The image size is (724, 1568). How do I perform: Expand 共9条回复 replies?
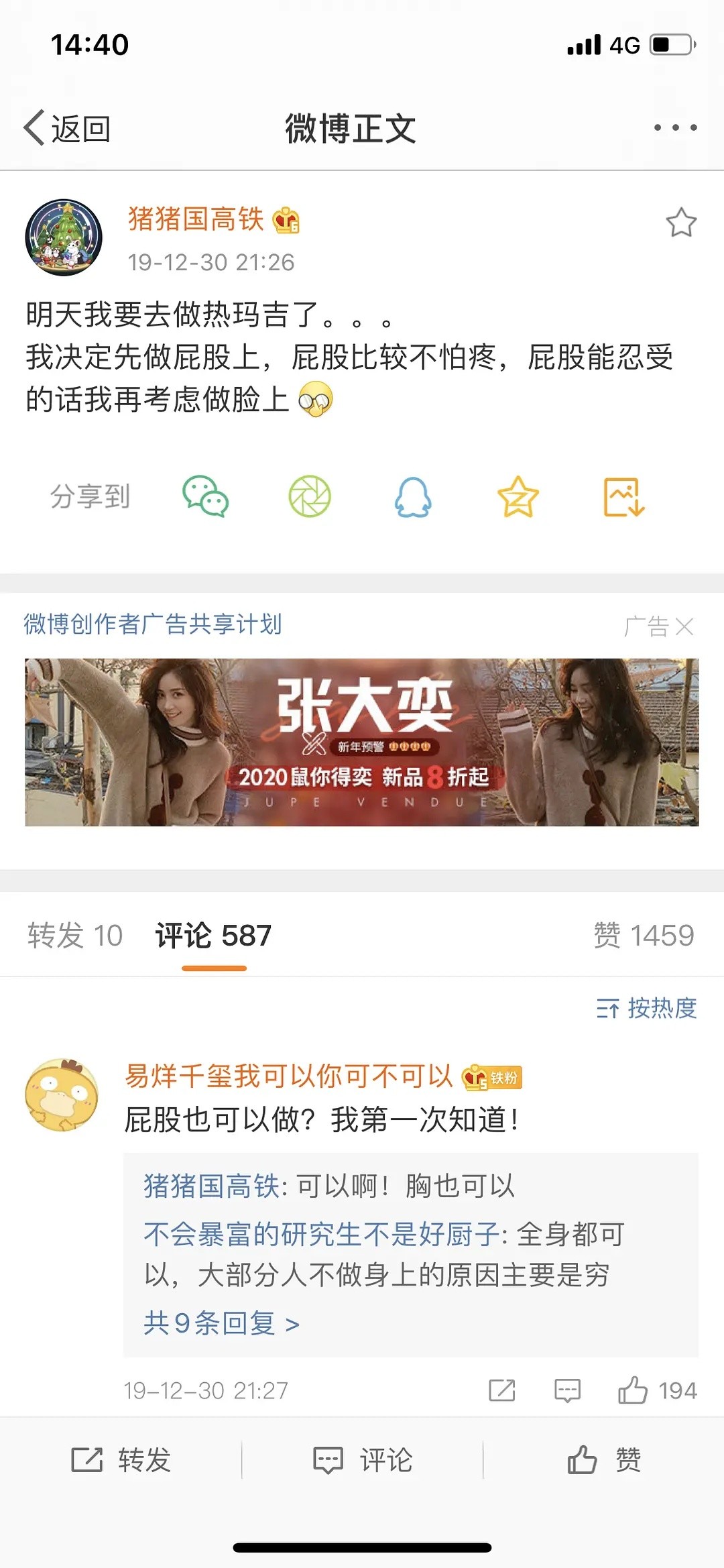click(x=221, y=1323)
